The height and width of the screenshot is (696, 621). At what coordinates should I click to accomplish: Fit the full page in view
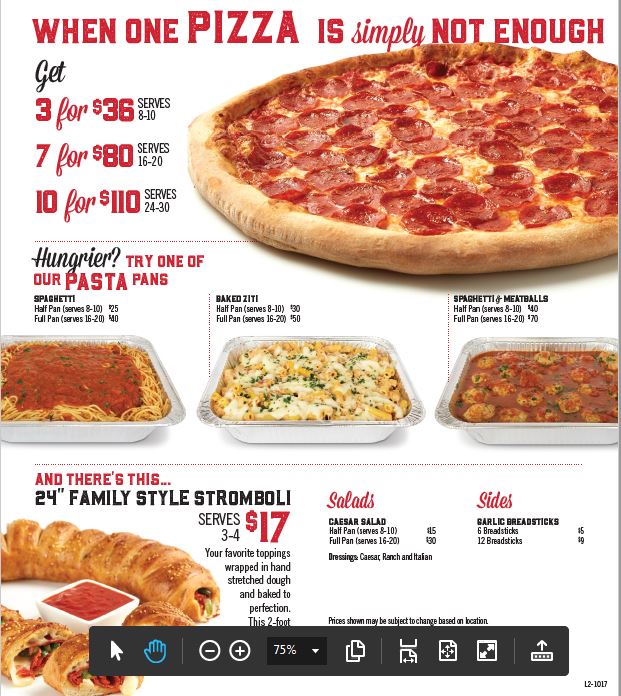pos(448,651)
